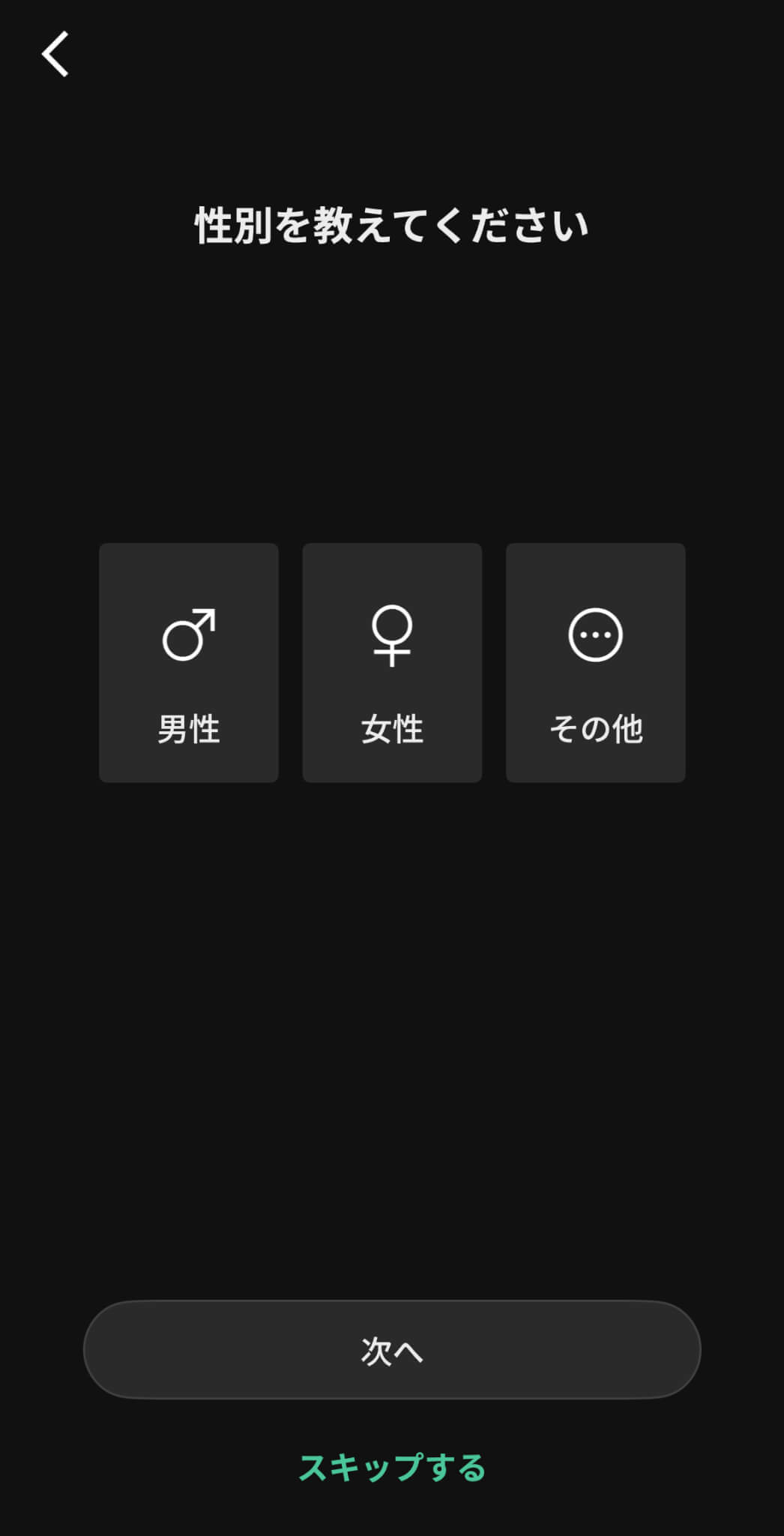Go back using the top arrow
This screenshot has height=1536, width=784.
tap(55, 54)
